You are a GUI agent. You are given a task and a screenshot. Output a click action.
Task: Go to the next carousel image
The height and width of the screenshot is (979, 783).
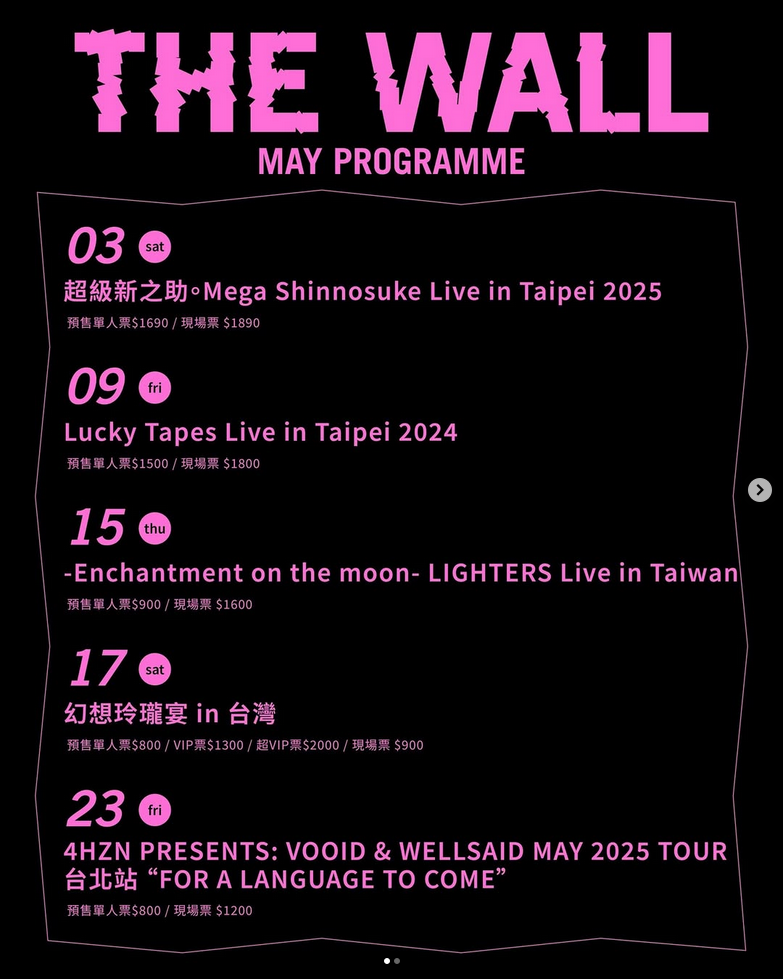(x=760, y=490)
